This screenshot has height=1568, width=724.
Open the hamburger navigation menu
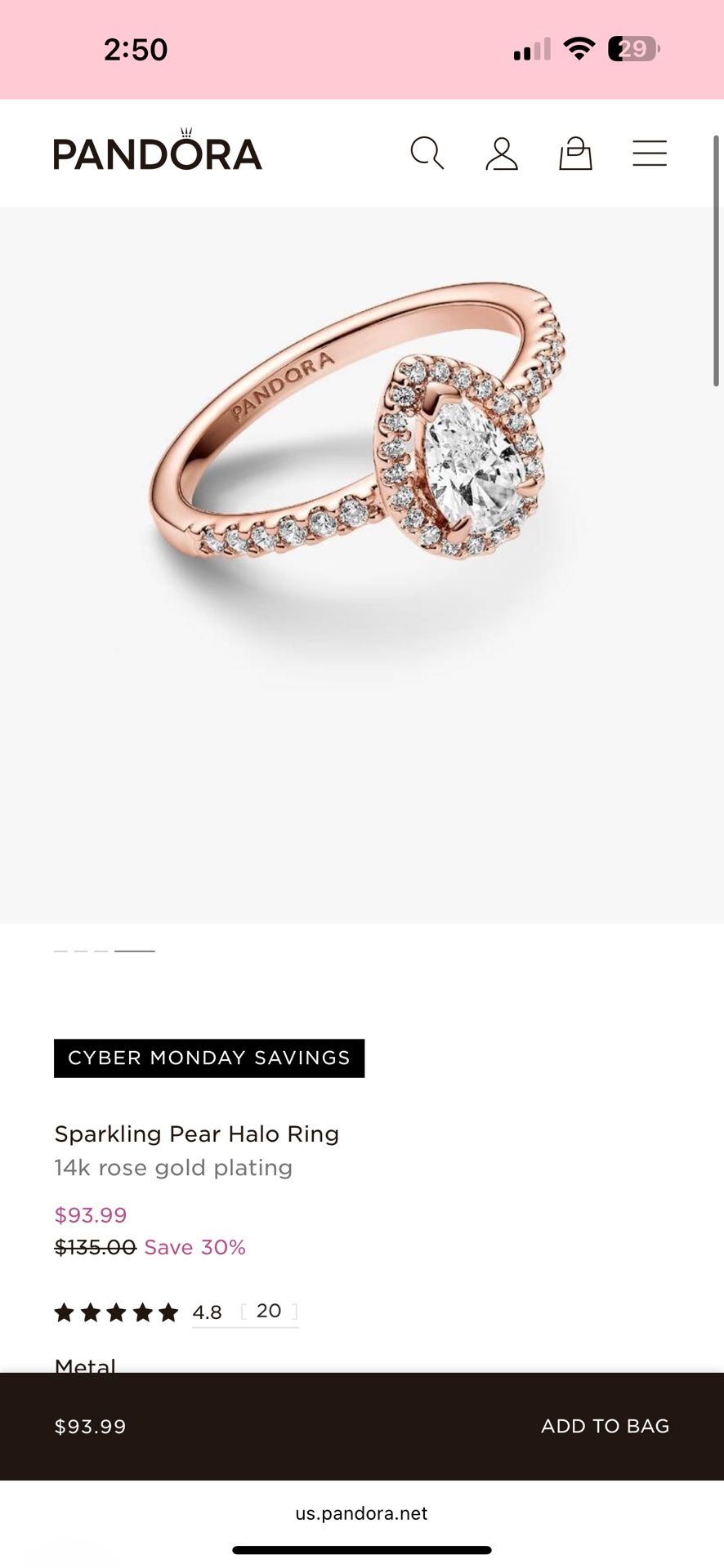[649, 153]
